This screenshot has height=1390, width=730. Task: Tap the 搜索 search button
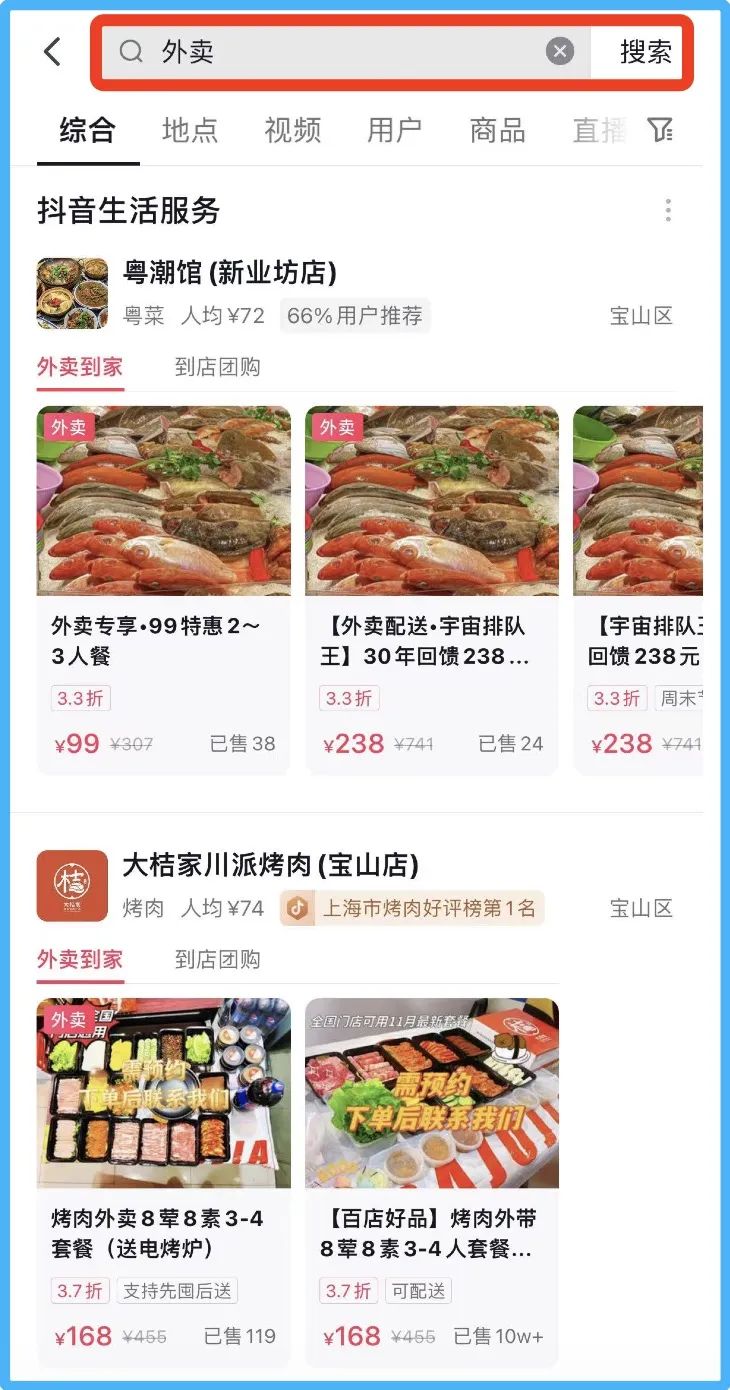[648, 51]
